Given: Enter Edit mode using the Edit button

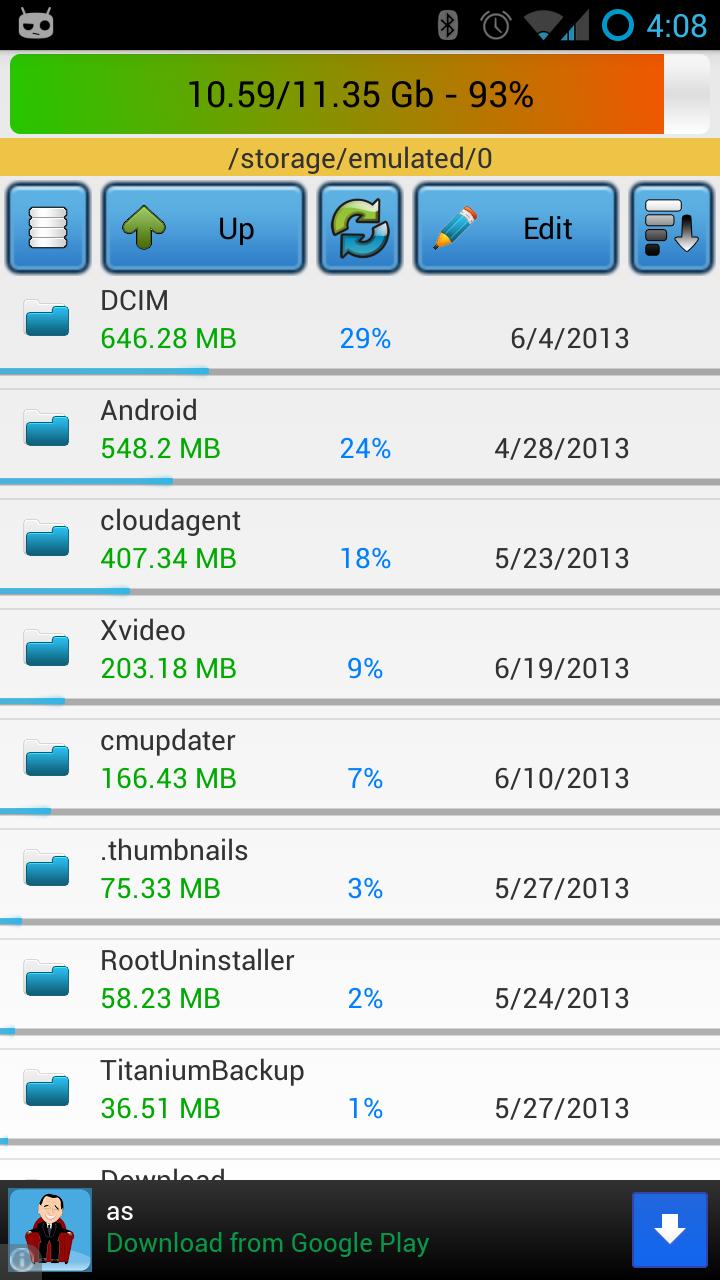Looking at the screenshot, I should (515, 227).
